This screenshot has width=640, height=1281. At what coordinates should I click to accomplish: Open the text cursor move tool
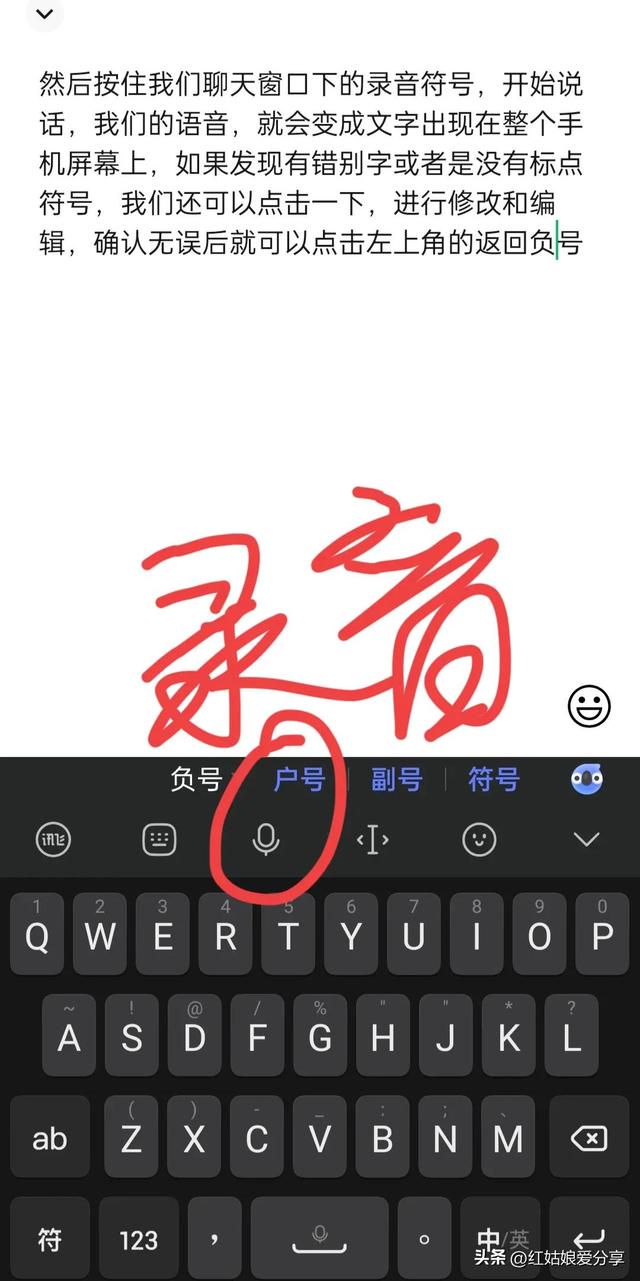(372, 840)
